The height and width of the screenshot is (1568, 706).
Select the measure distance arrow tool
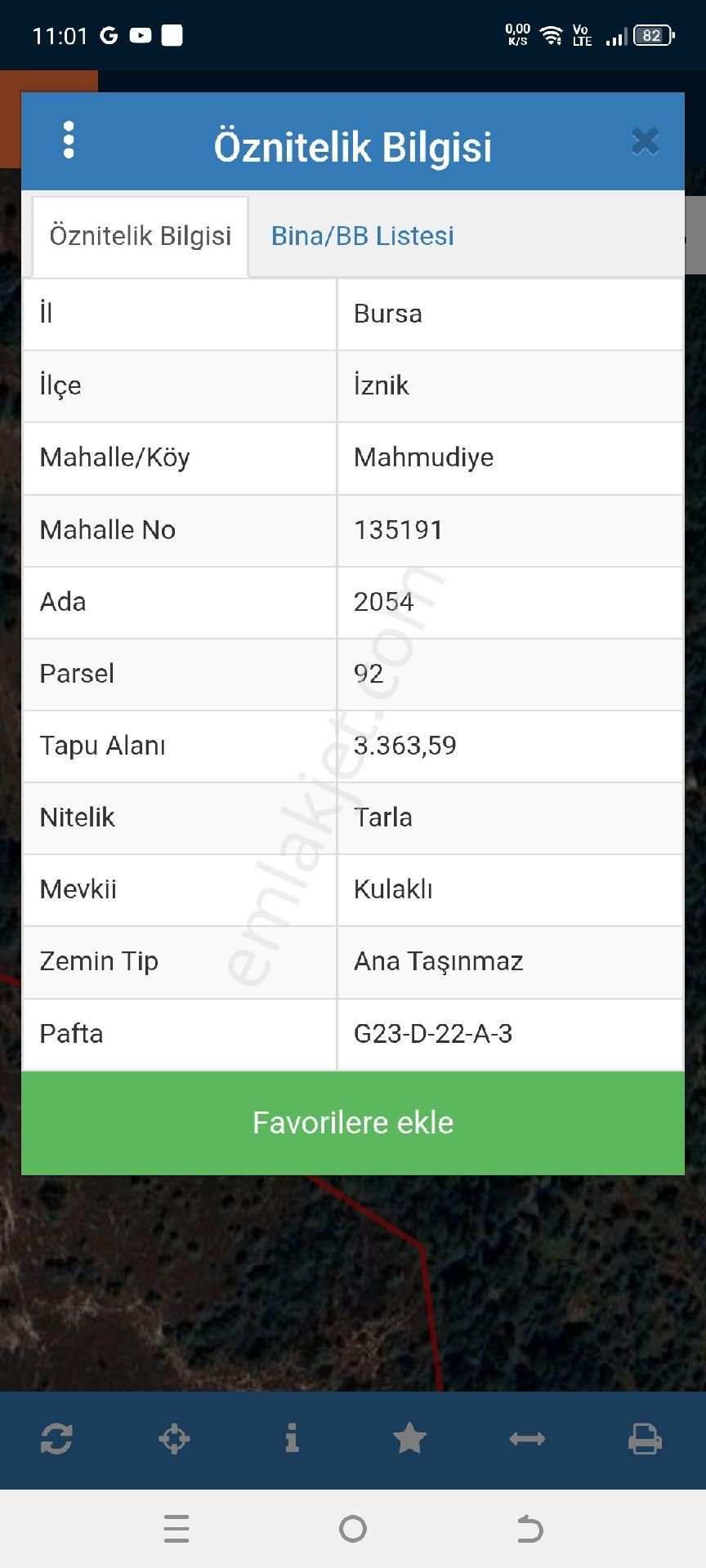pos(528,1440)
